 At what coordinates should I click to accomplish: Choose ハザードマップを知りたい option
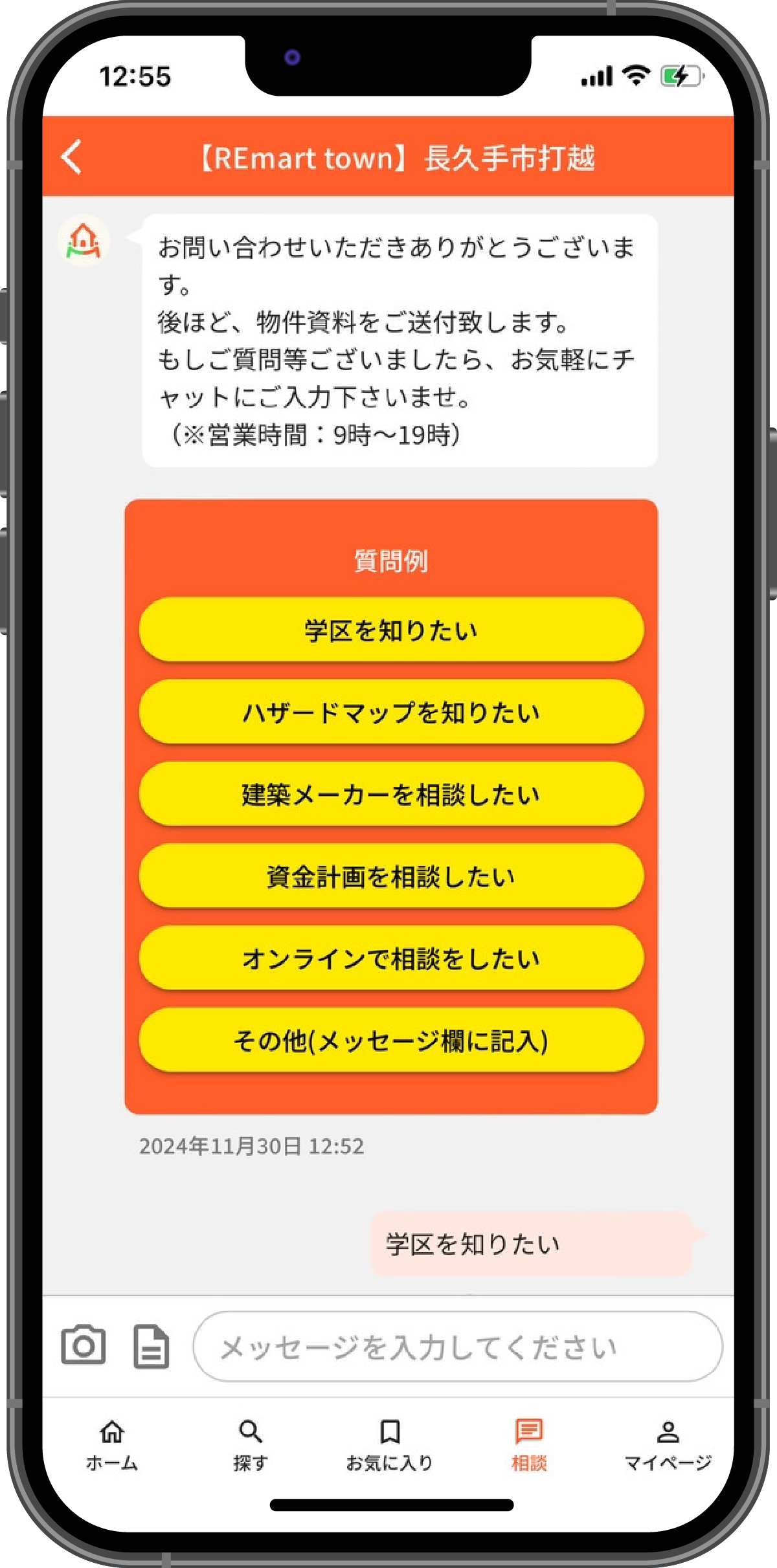click(391, 712)
